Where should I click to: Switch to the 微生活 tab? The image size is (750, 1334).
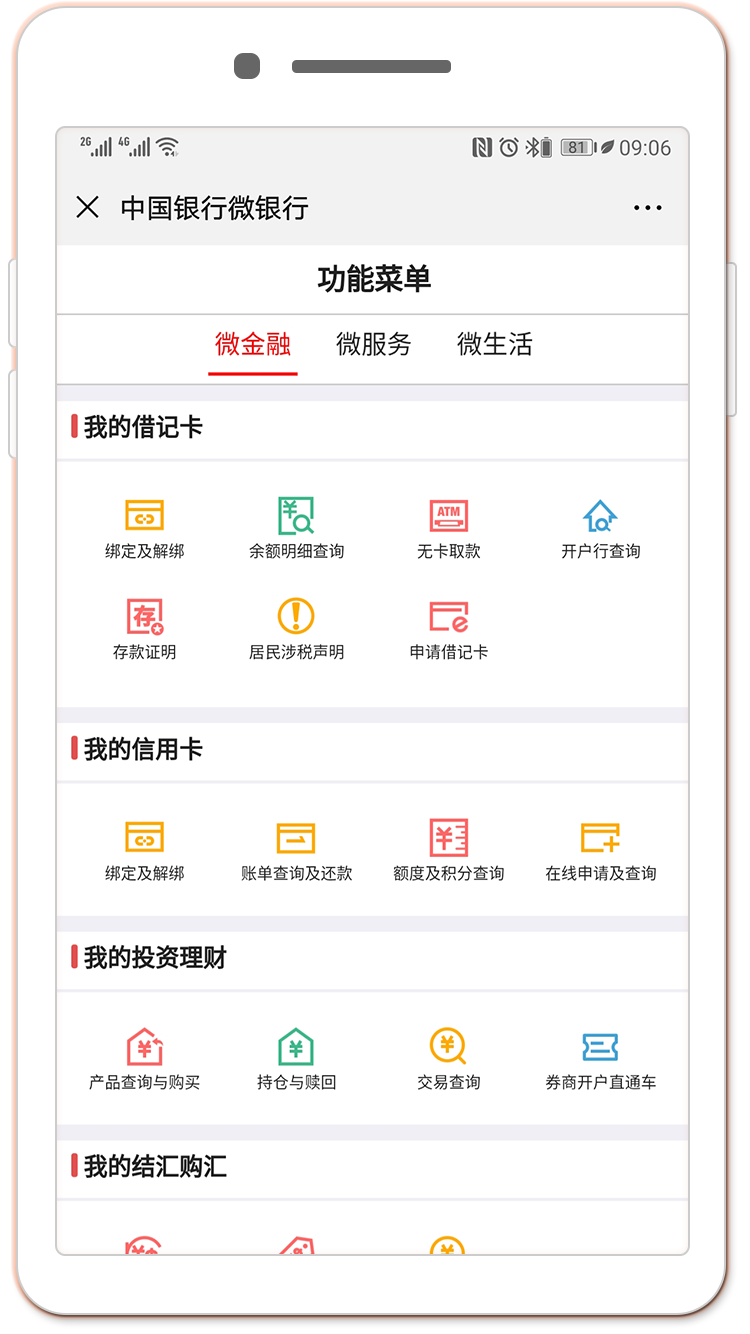click(494, 345)
